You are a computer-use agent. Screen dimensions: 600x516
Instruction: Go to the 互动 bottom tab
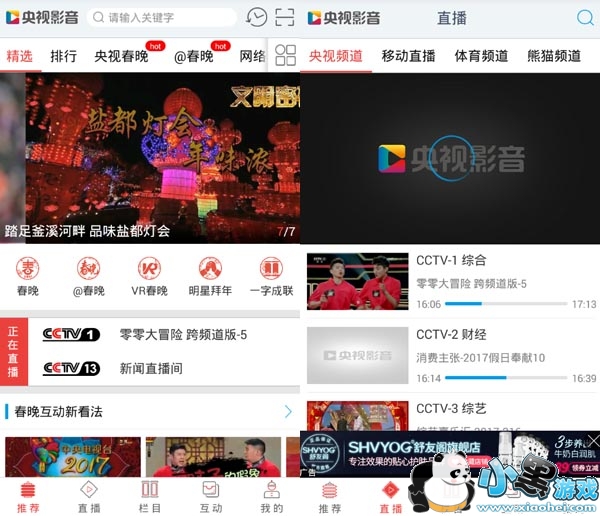210,496
